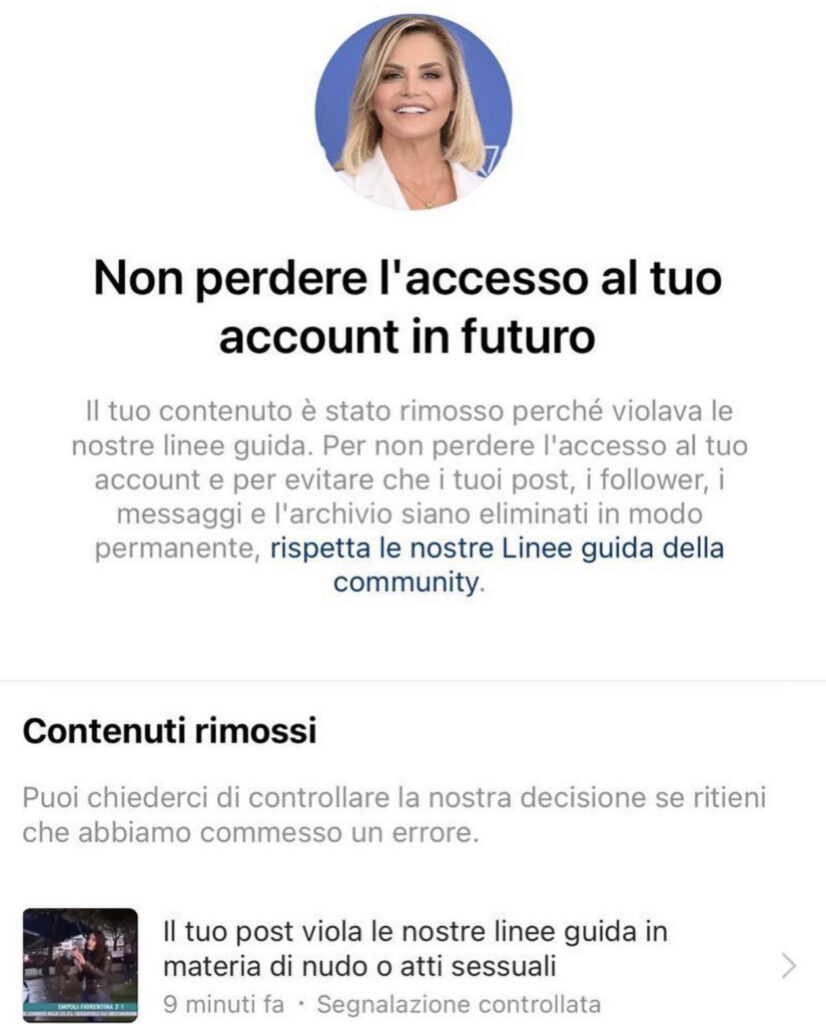Image resolution: width=826 pixels, height=1024 pixels.
Task: Open the Linee guida della community link
Action: click(x=497, y=549)
